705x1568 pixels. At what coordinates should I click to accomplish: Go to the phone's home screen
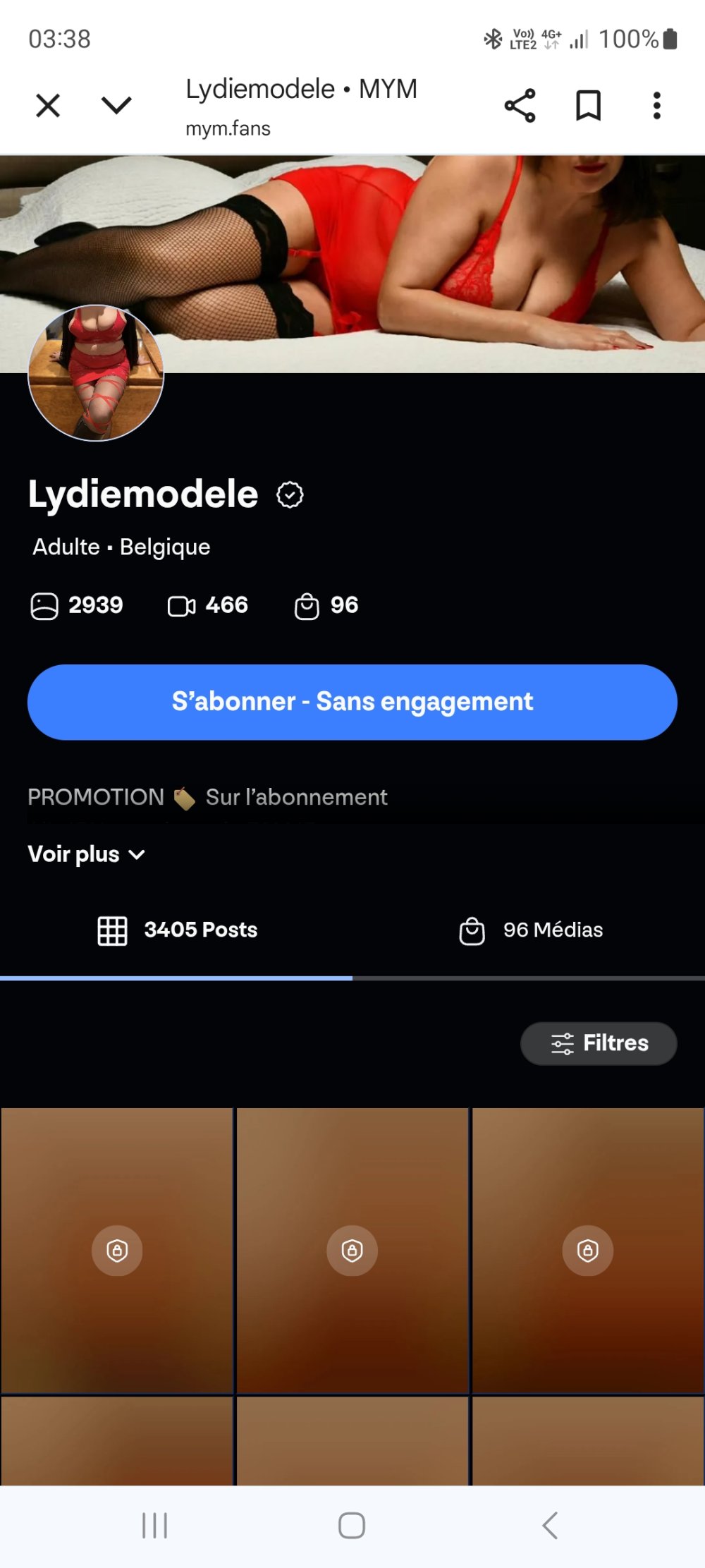click(352, 1526)
